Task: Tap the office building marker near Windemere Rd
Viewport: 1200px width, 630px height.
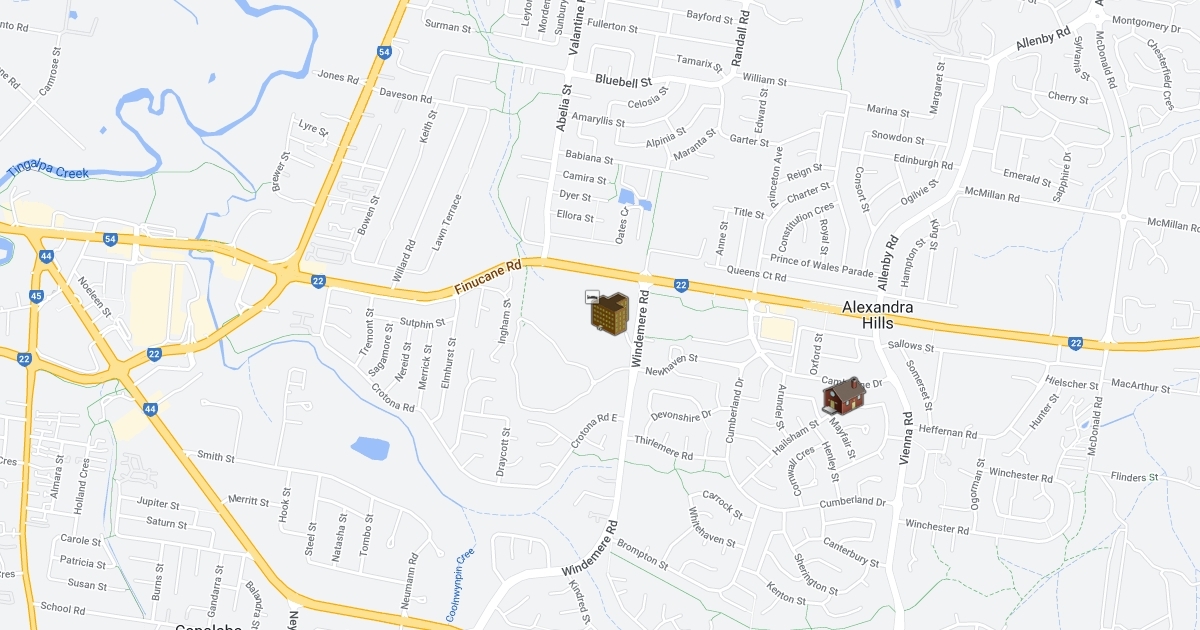Action: 608,313
